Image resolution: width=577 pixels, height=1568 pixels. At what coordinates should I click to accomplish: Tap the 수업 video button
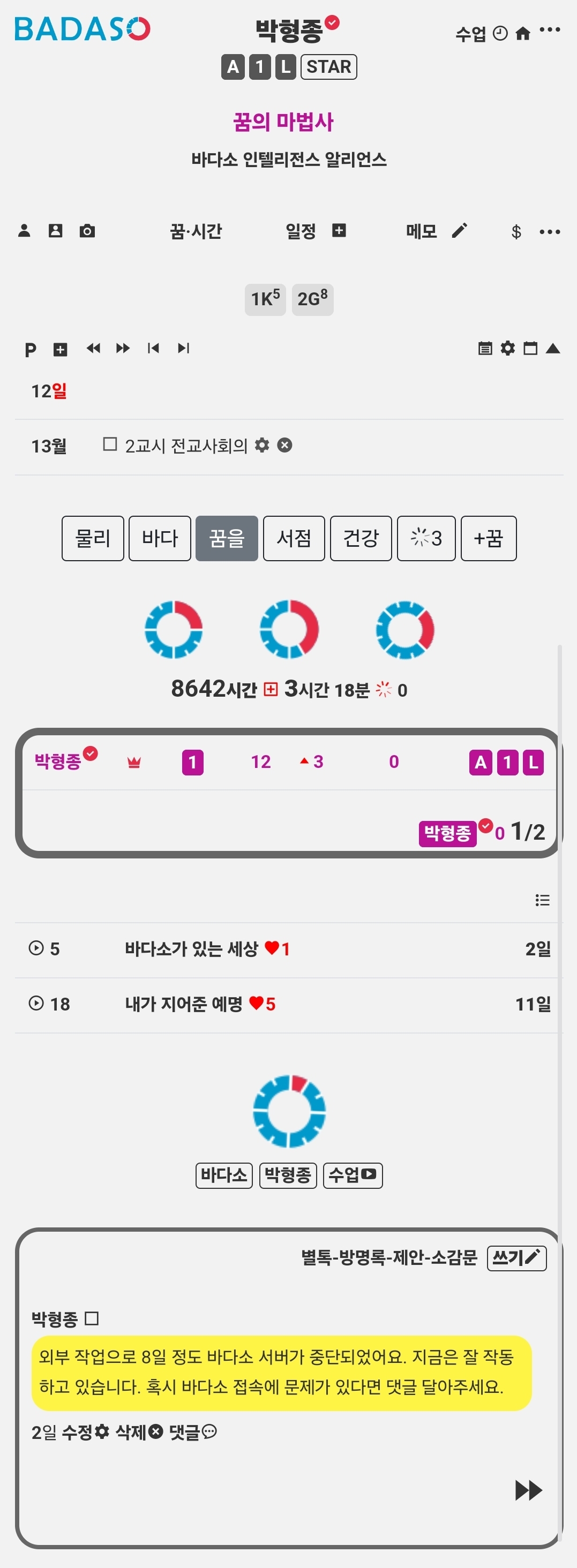coord(353,1175)
